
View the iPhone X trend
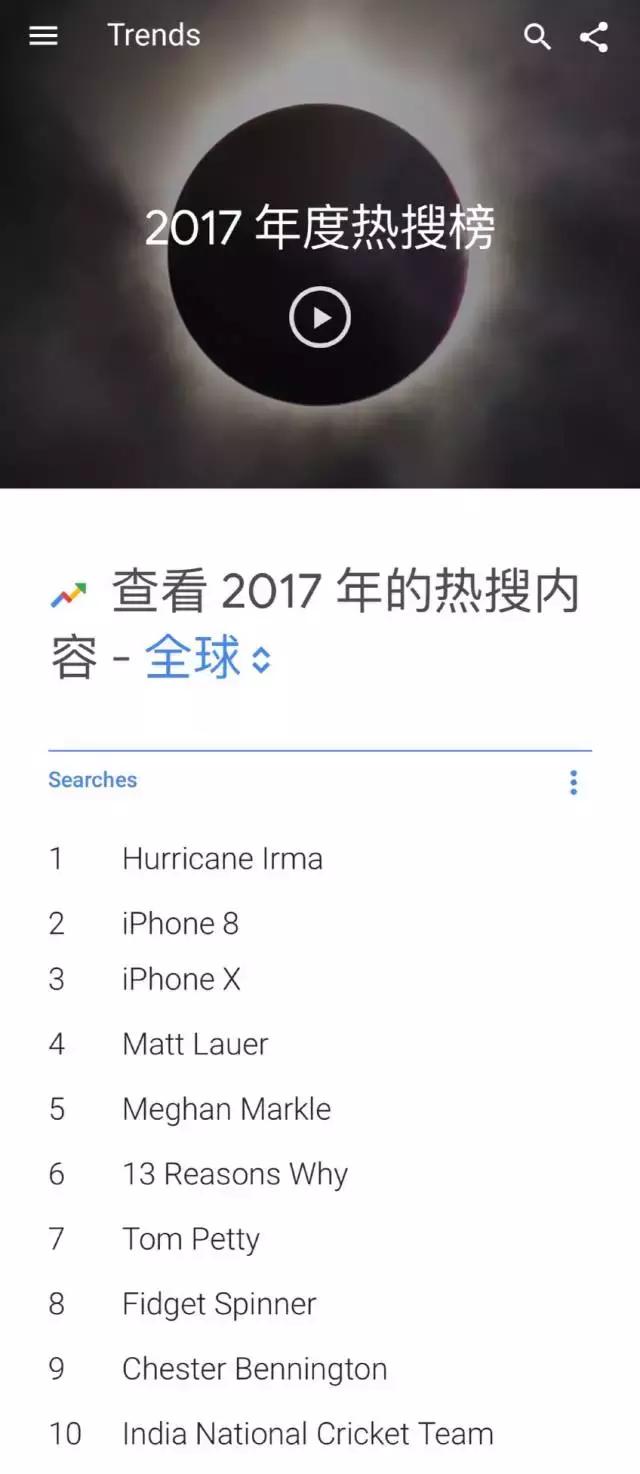[x=181, y=979]
